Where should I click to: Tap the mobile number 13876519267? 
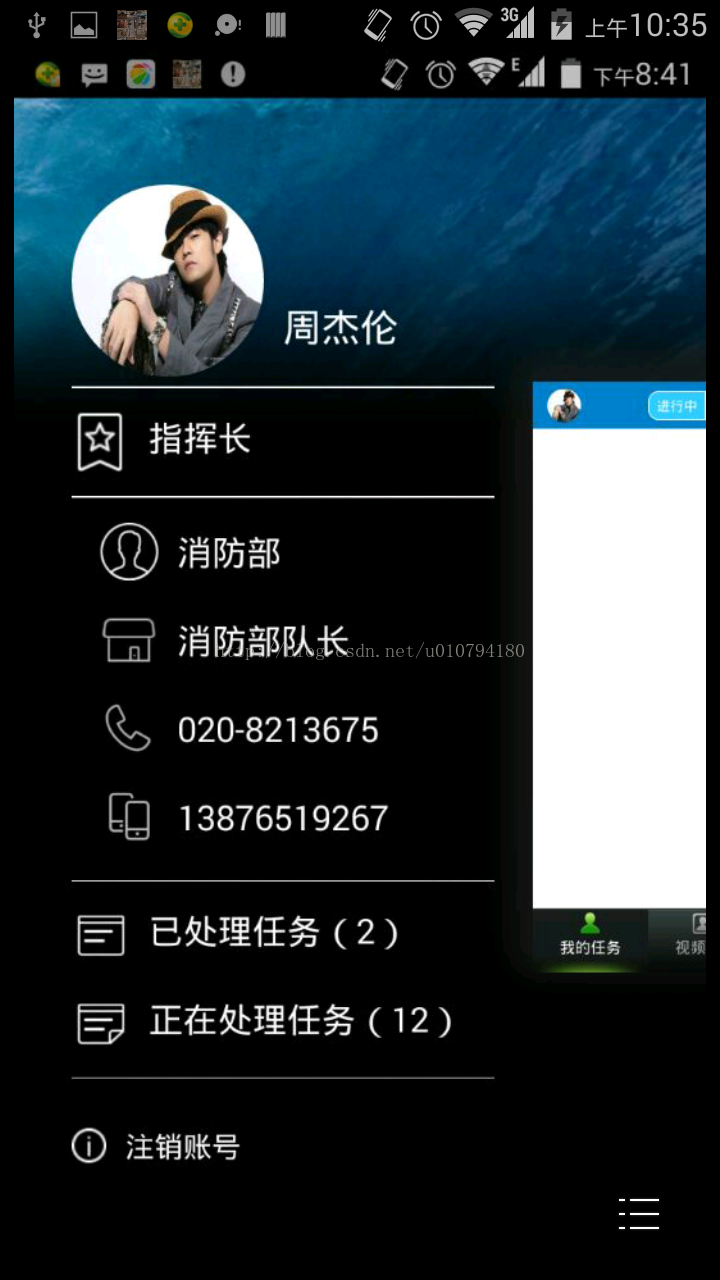click(282, 819)
